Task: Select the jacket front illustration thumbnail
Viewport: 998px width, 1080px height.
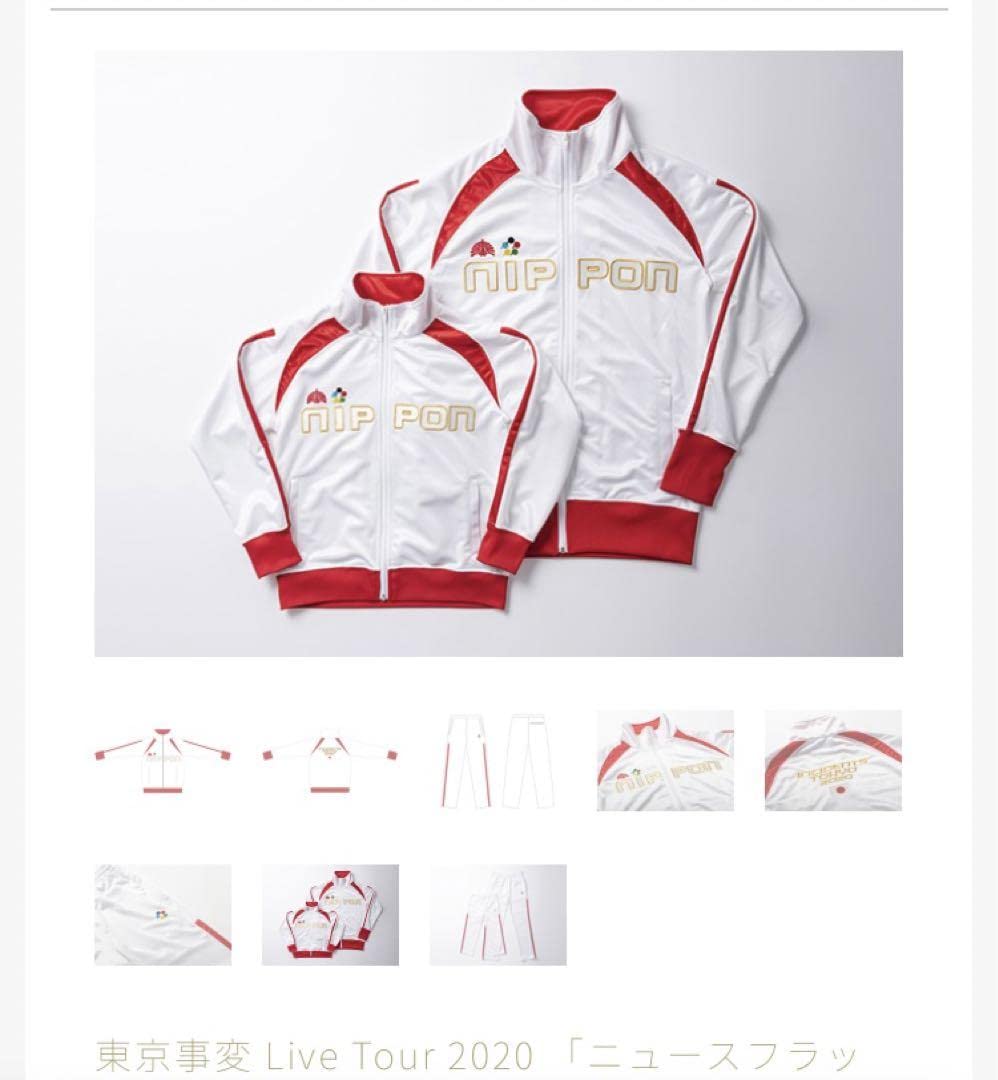Action: tap(163, 761)
